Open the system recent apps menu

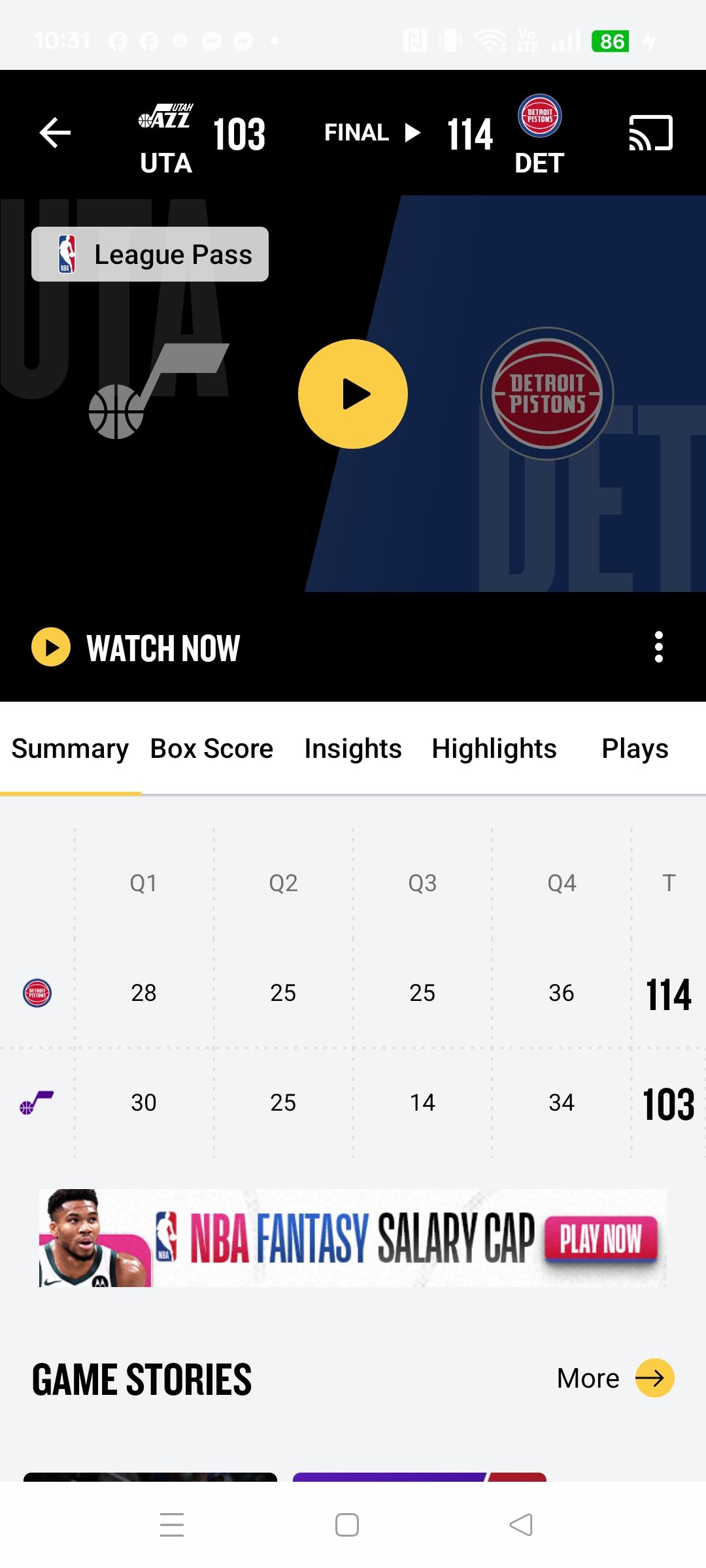172,1525
